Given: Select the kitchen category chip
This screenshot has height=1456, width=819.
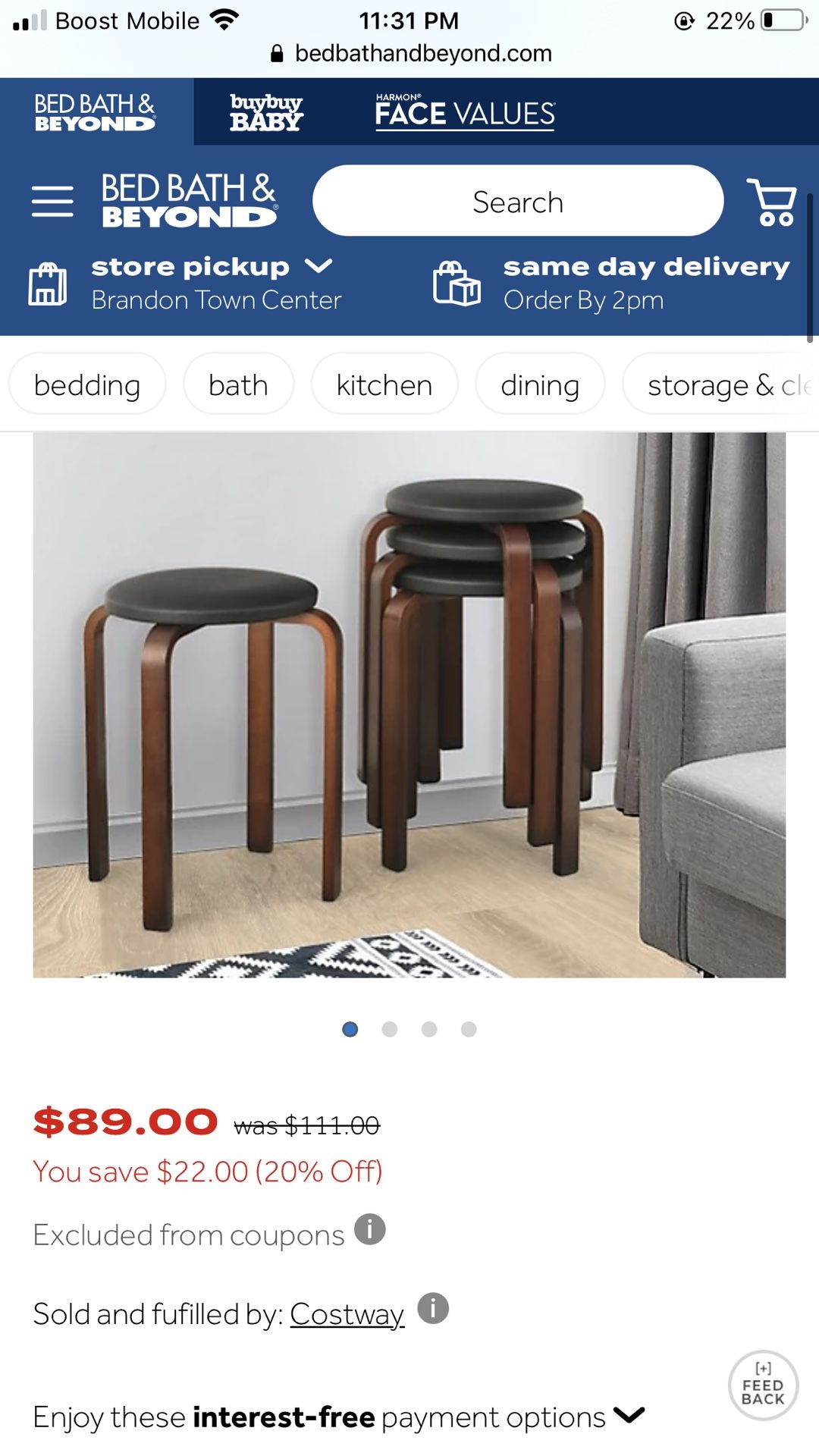Looking at the screenshot, I should [x=384, y=385].
